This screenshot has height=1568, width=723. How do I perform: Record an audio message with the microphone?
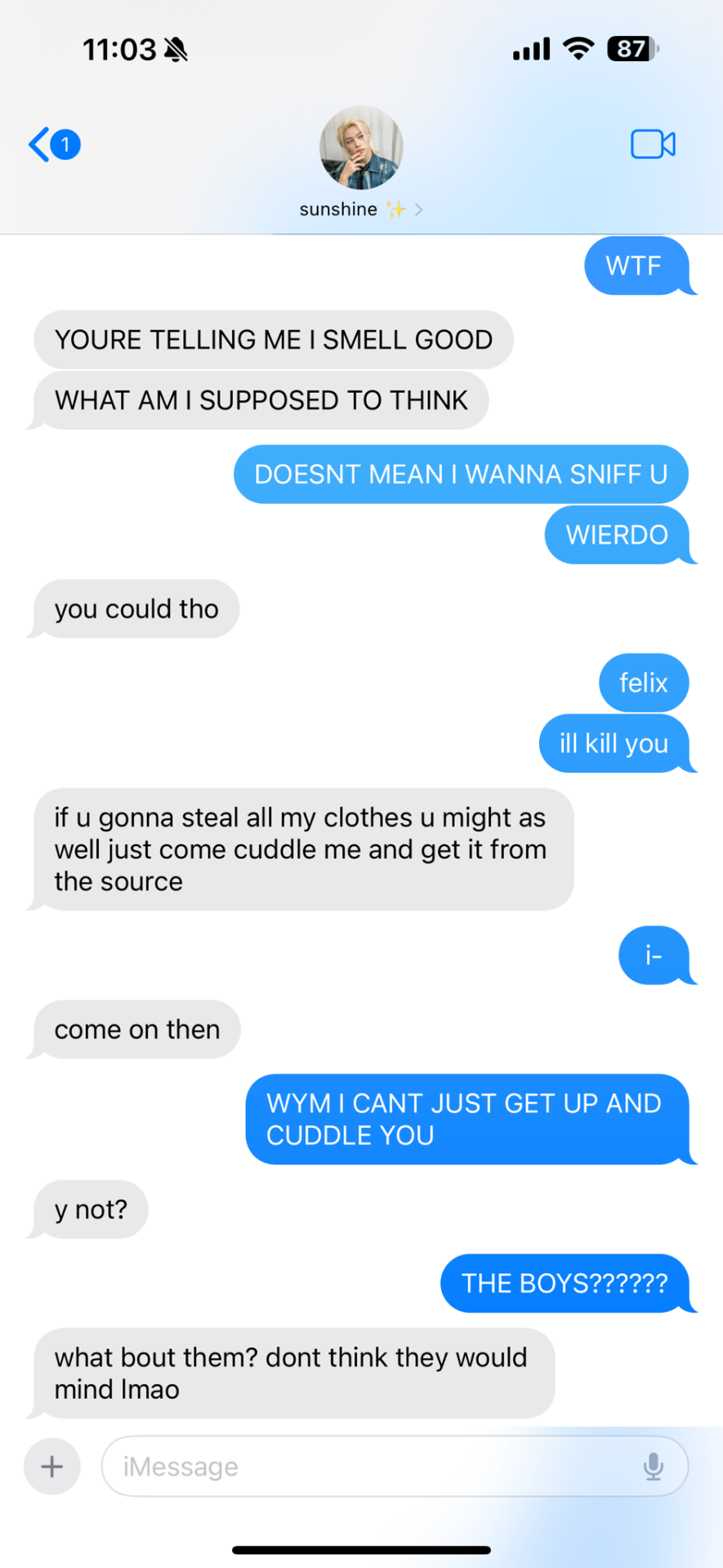click(653, 1467)
